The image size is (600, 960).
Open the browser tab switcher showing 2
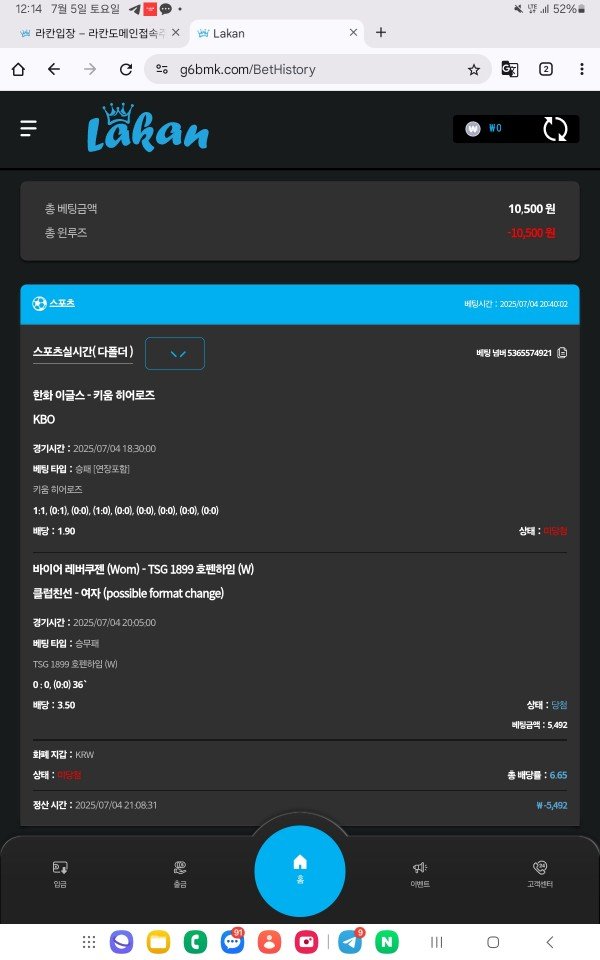546,70
